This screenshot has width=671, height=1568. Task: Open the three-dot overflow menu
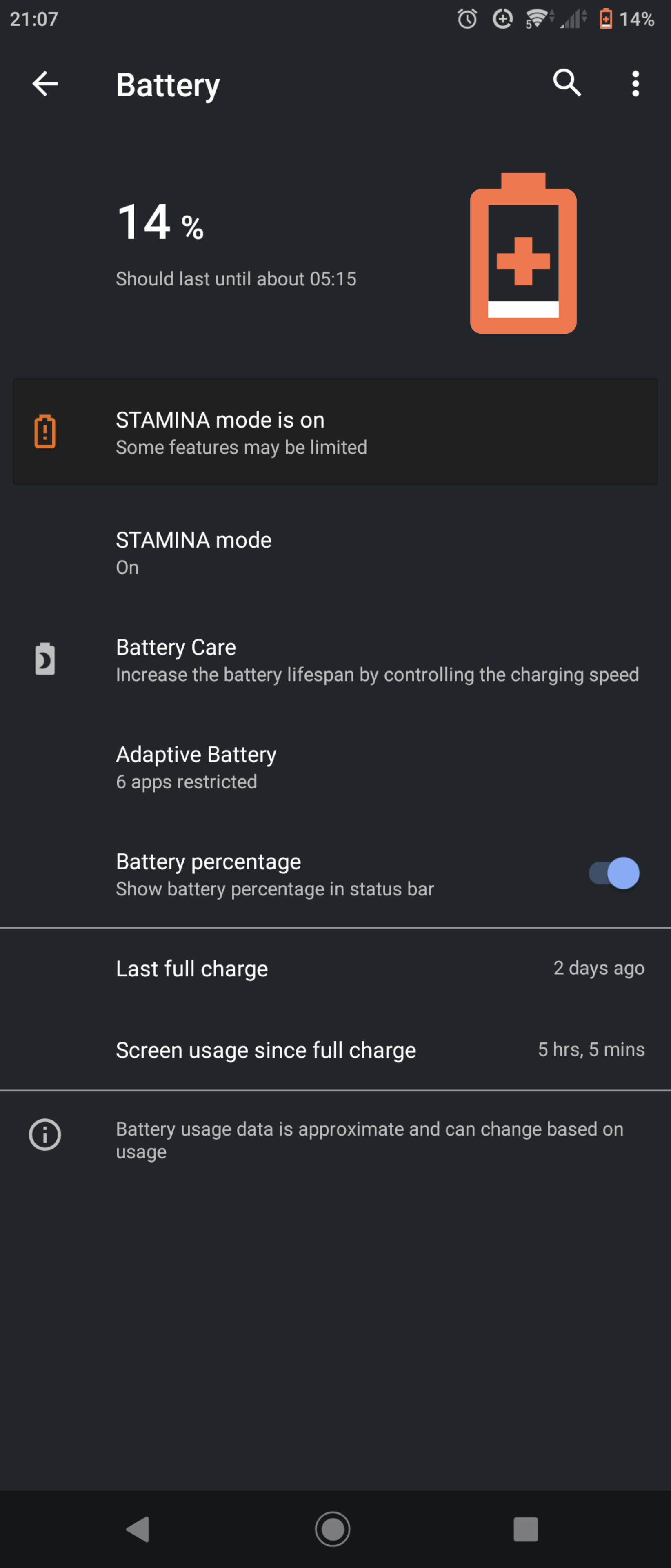coord(635,84)
